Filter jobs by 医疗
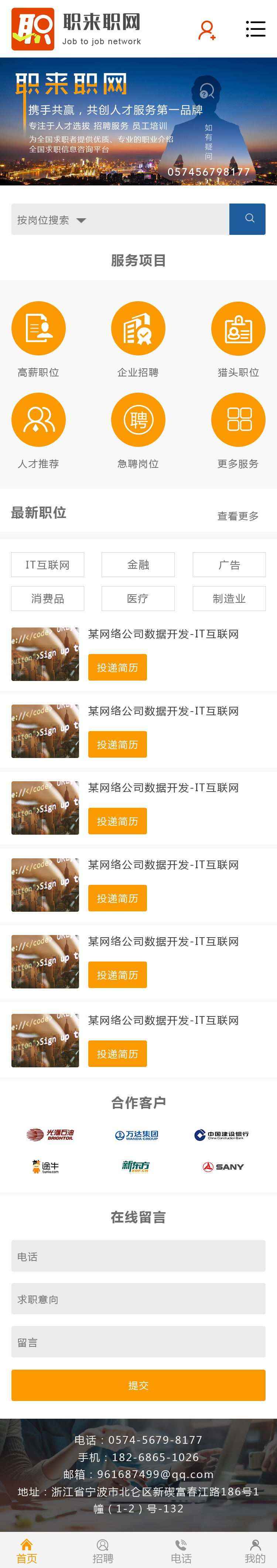 click(x=138, y=598)
